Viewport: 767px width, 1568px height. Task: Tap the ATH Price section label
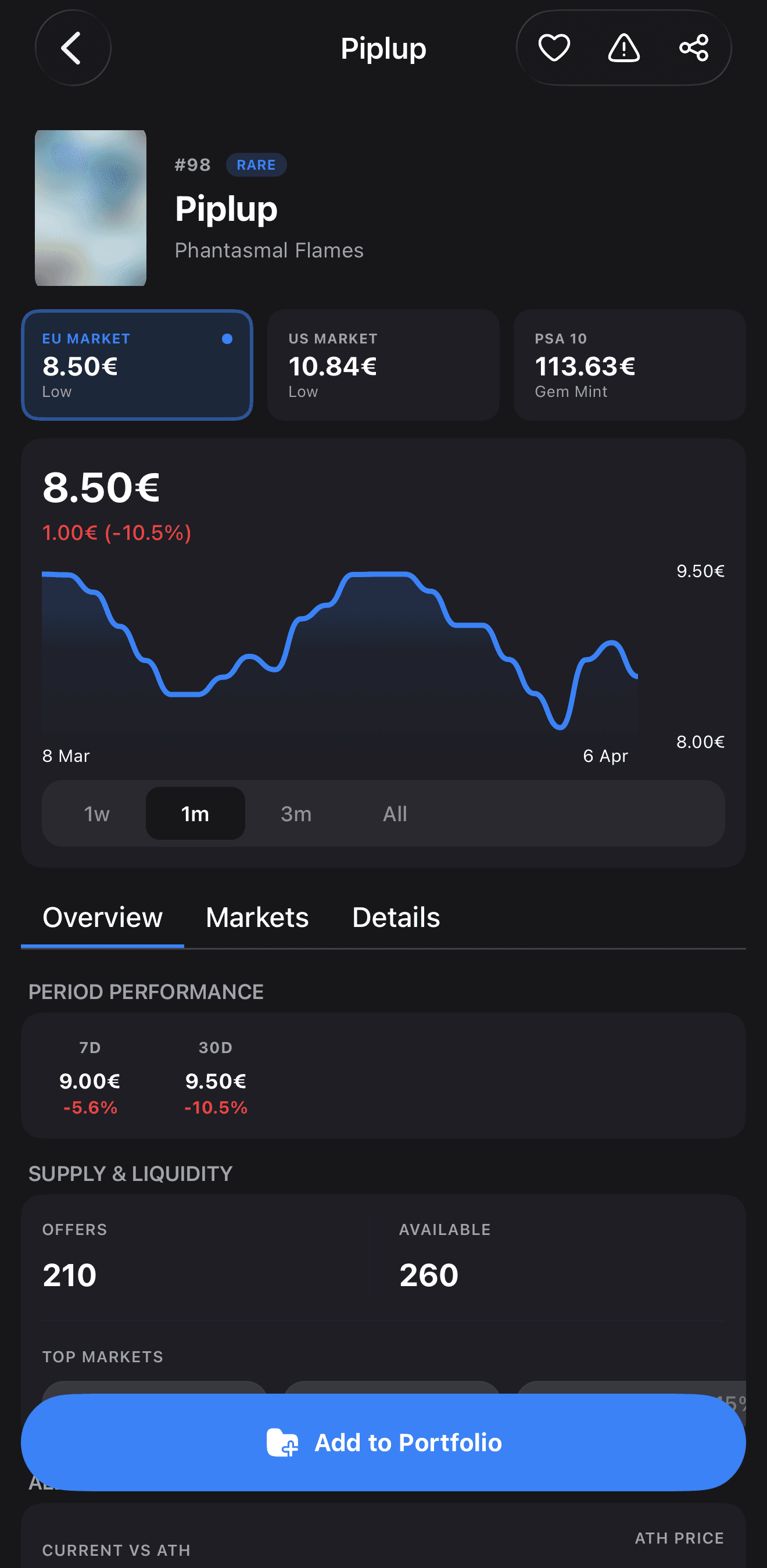point(679,1538)
